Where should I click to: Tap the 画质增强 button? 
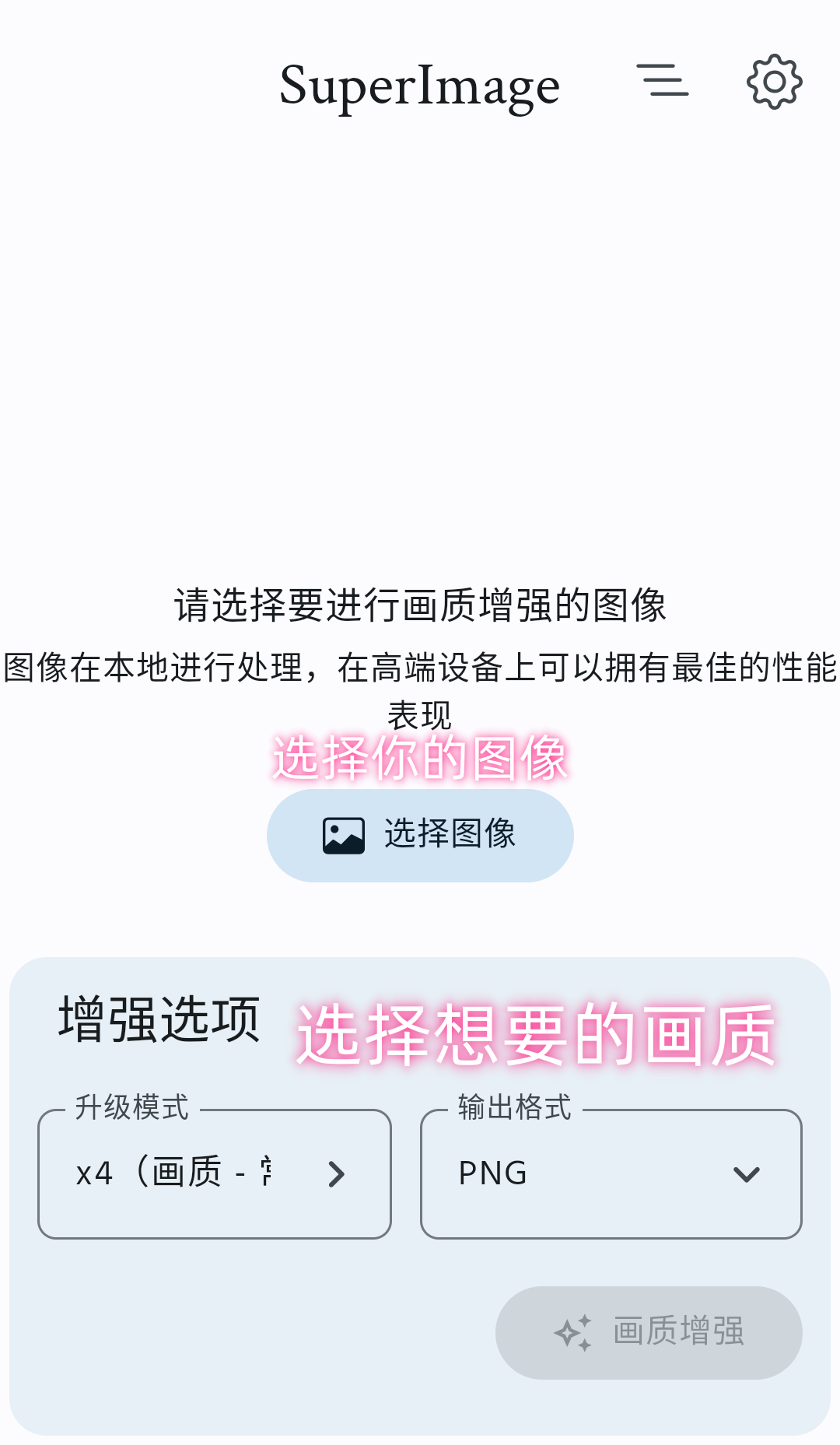[x=649, y=1332]
